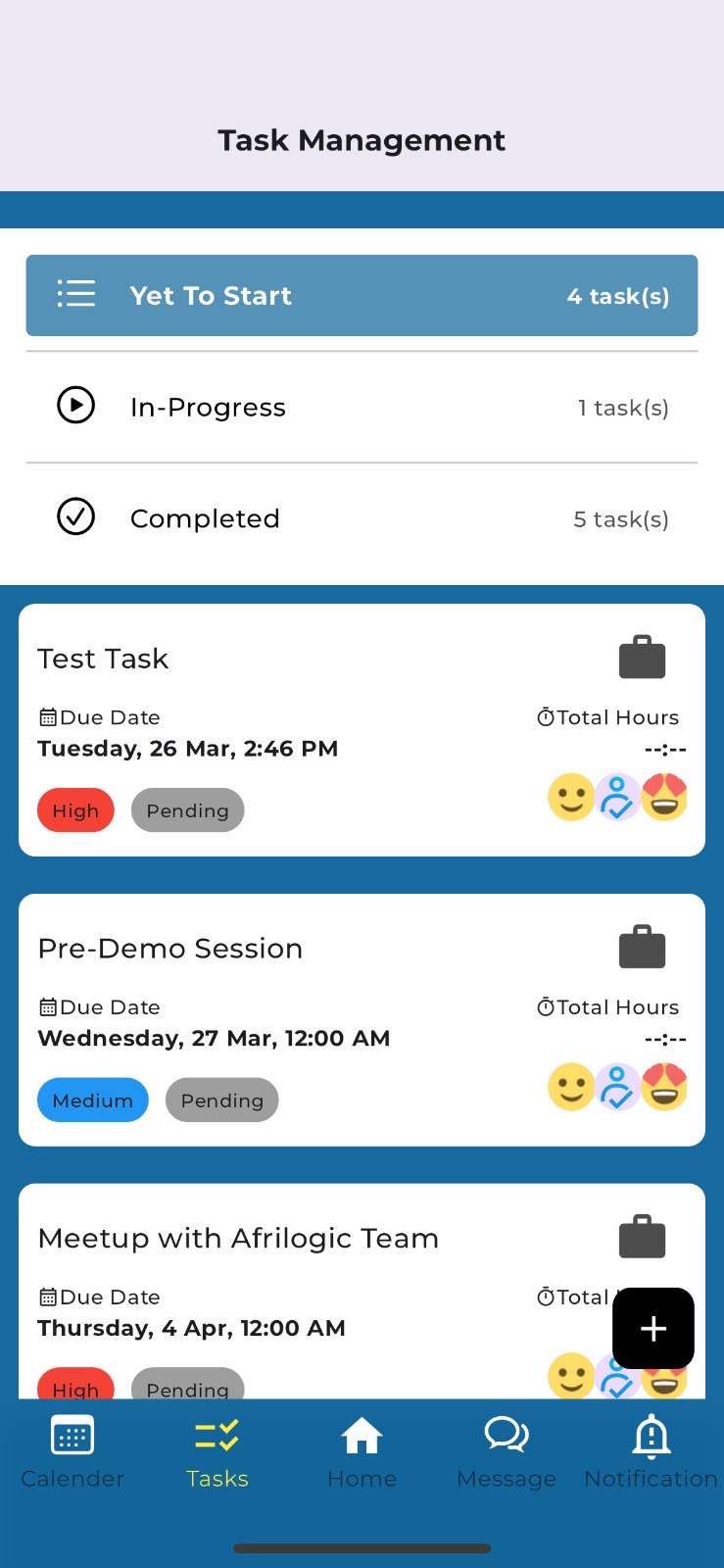Image resolution: width=724 pixels, height=1568 pixels.
Task: Switch to In-Progress tasks
Action: 362,407
